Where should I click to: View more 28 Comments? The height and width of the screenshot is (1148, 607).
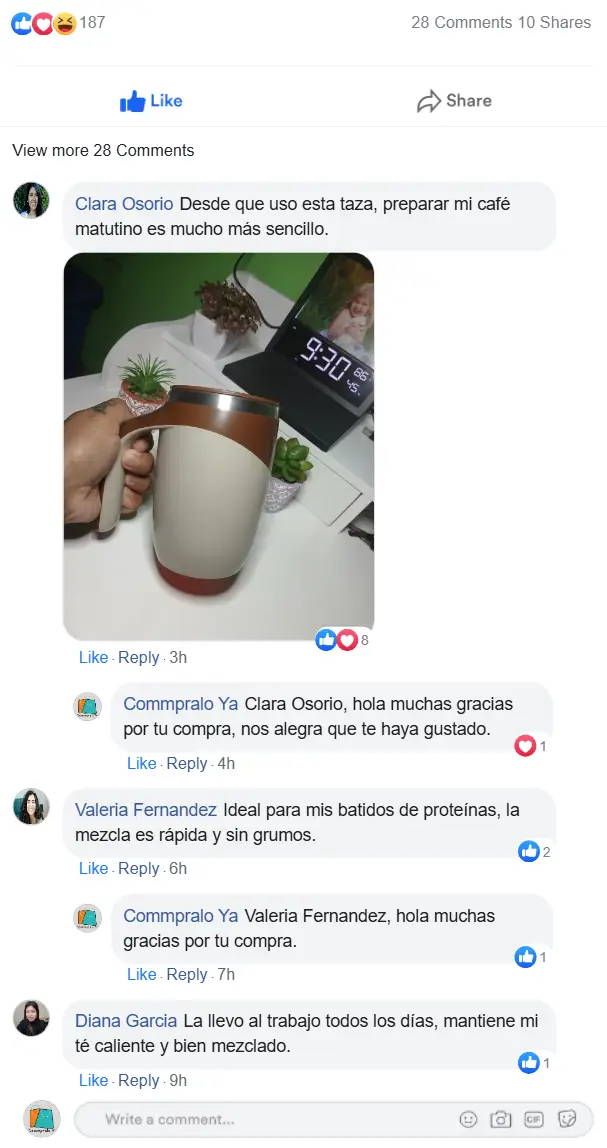[103, 151]
